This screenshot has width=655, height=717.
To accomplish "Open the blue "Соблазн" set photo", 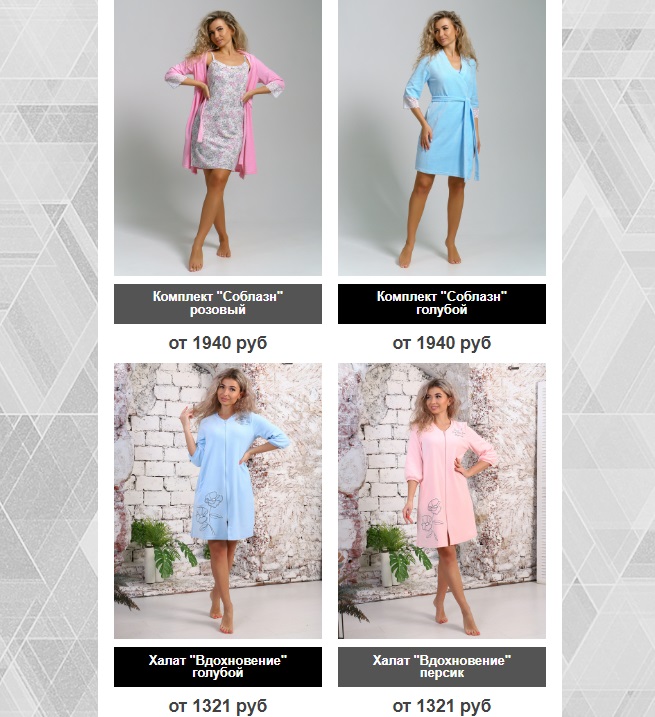I will pyautogui.click(x=442, y=138).
